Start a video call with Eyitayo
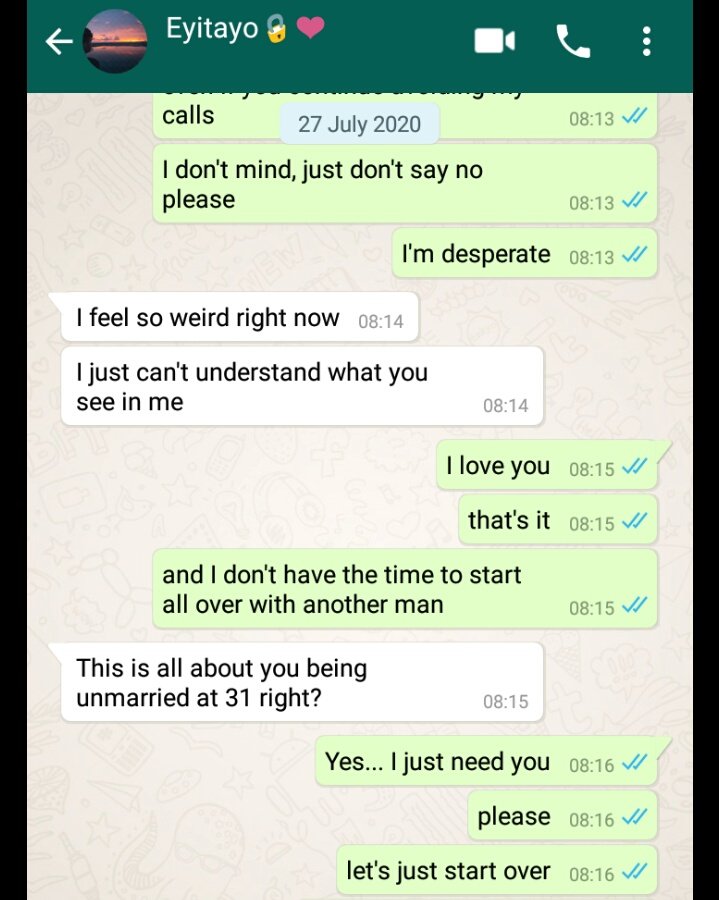 click(x=494, y=41)
